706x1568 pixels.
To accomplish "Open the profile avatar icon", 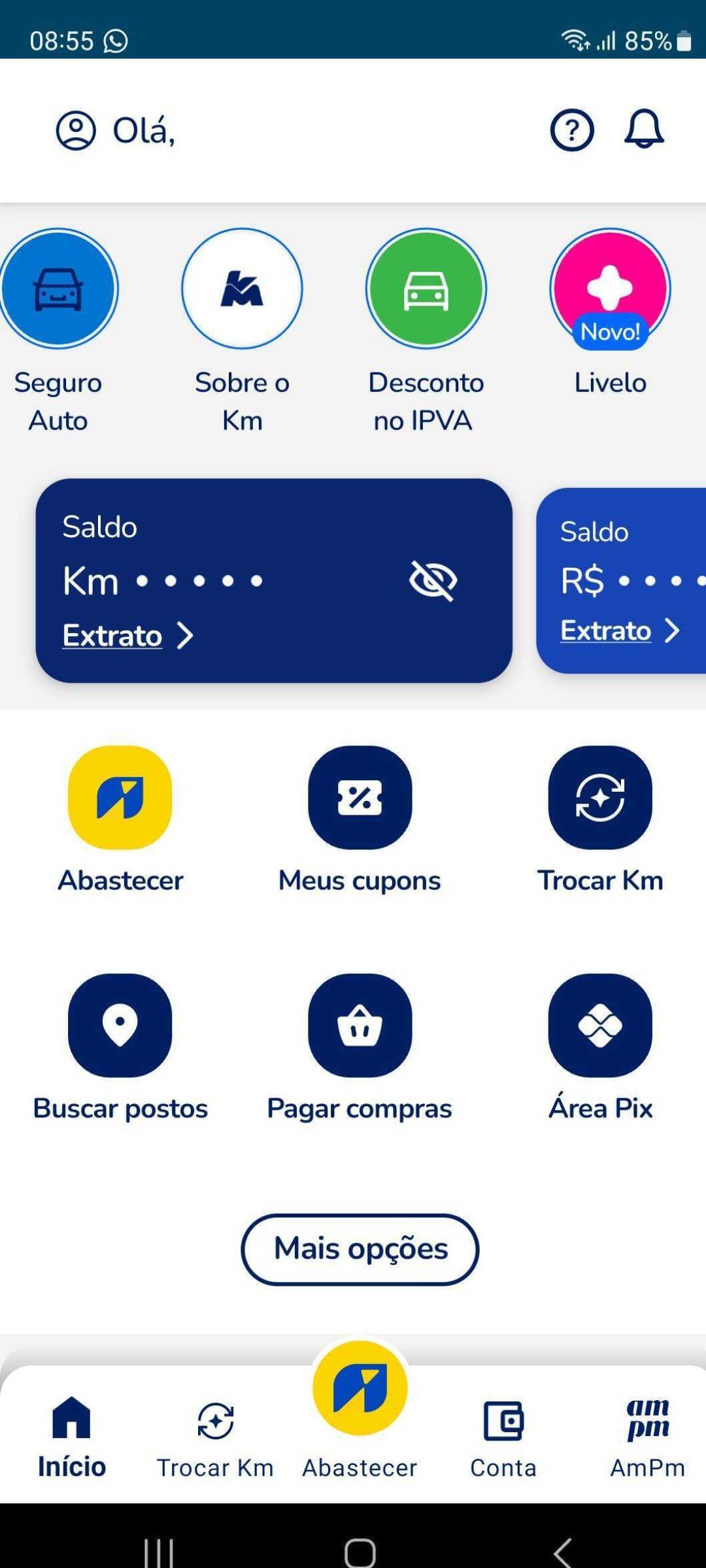I will [x=76, y=131].
